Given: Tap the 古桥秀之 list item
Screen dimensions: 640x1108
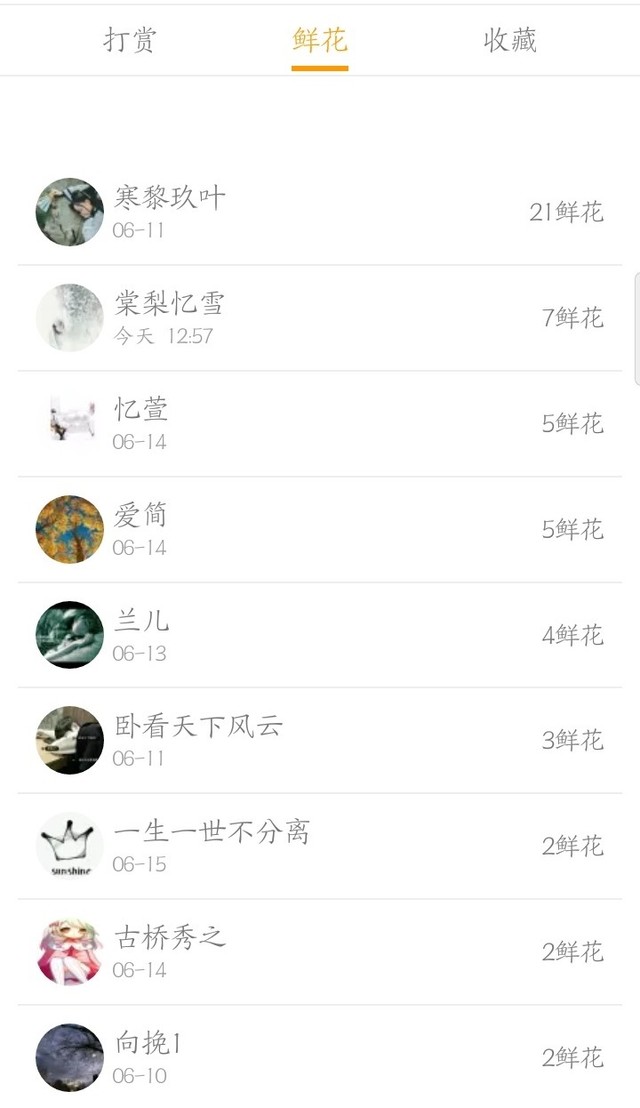Looking at the screenshot, I should [x=320, y=952].
